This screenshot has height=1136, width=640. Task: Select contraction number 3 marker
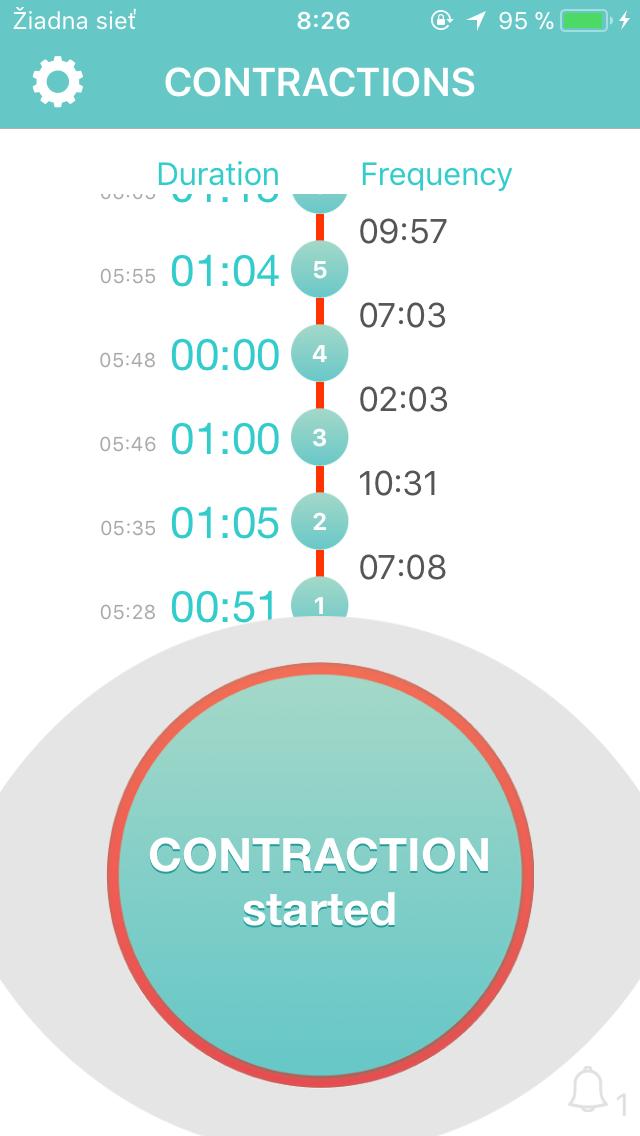point(320,438)
